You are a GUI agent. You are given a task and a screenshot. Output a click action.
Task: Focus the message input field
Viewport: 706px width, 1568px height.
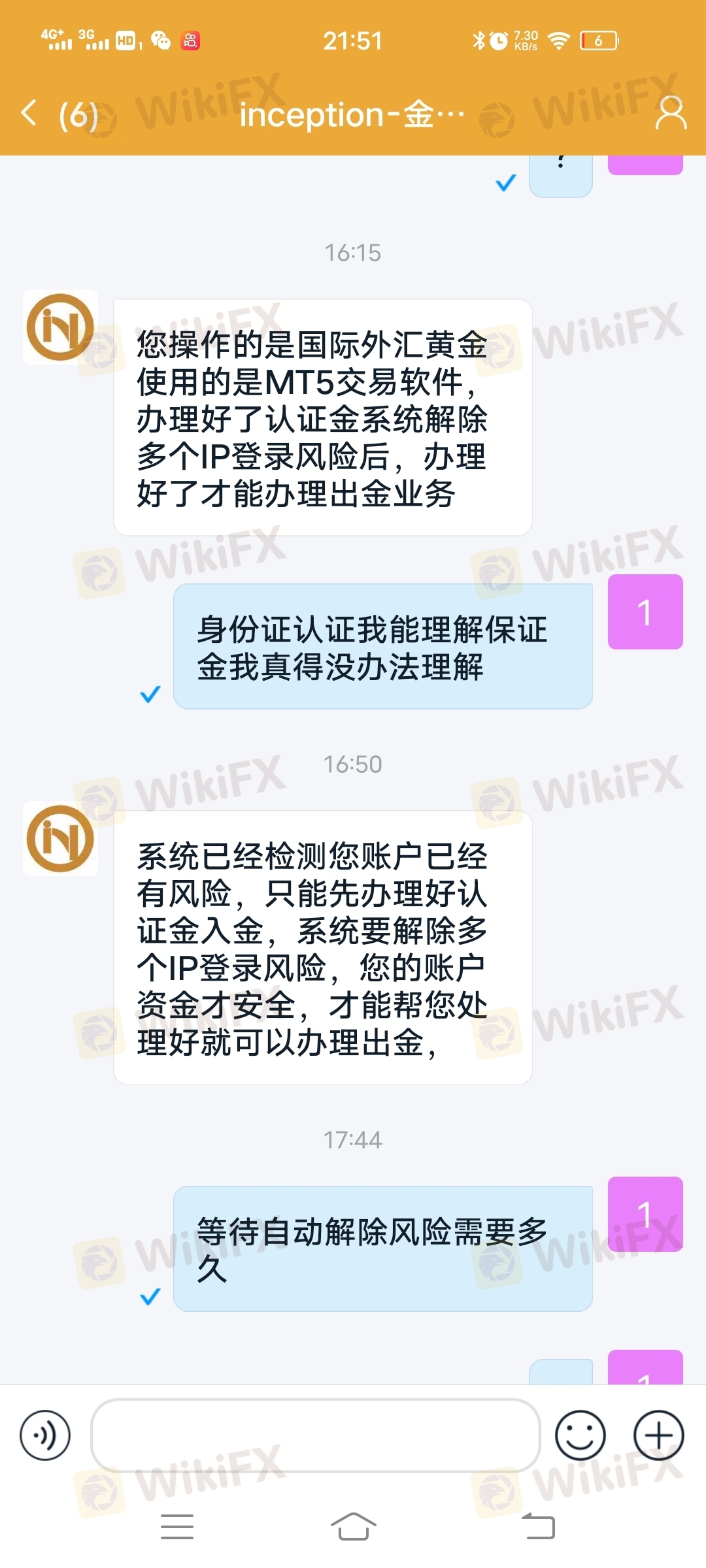coord(316,1435)
